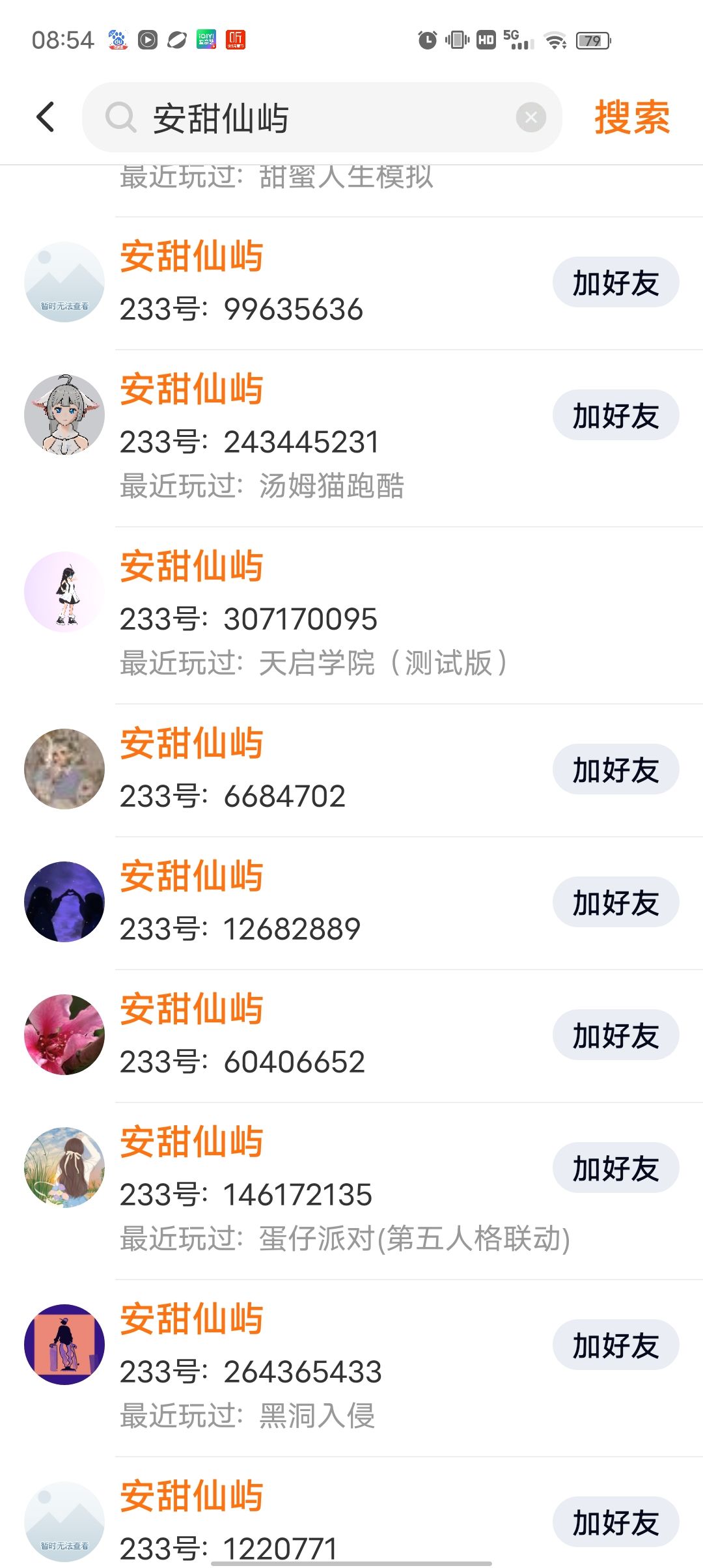This screenshot has width=703, height=1568.
Task: Add user 60406652 as a friend
Action: pyautogui.click(x=615, y=1035)
